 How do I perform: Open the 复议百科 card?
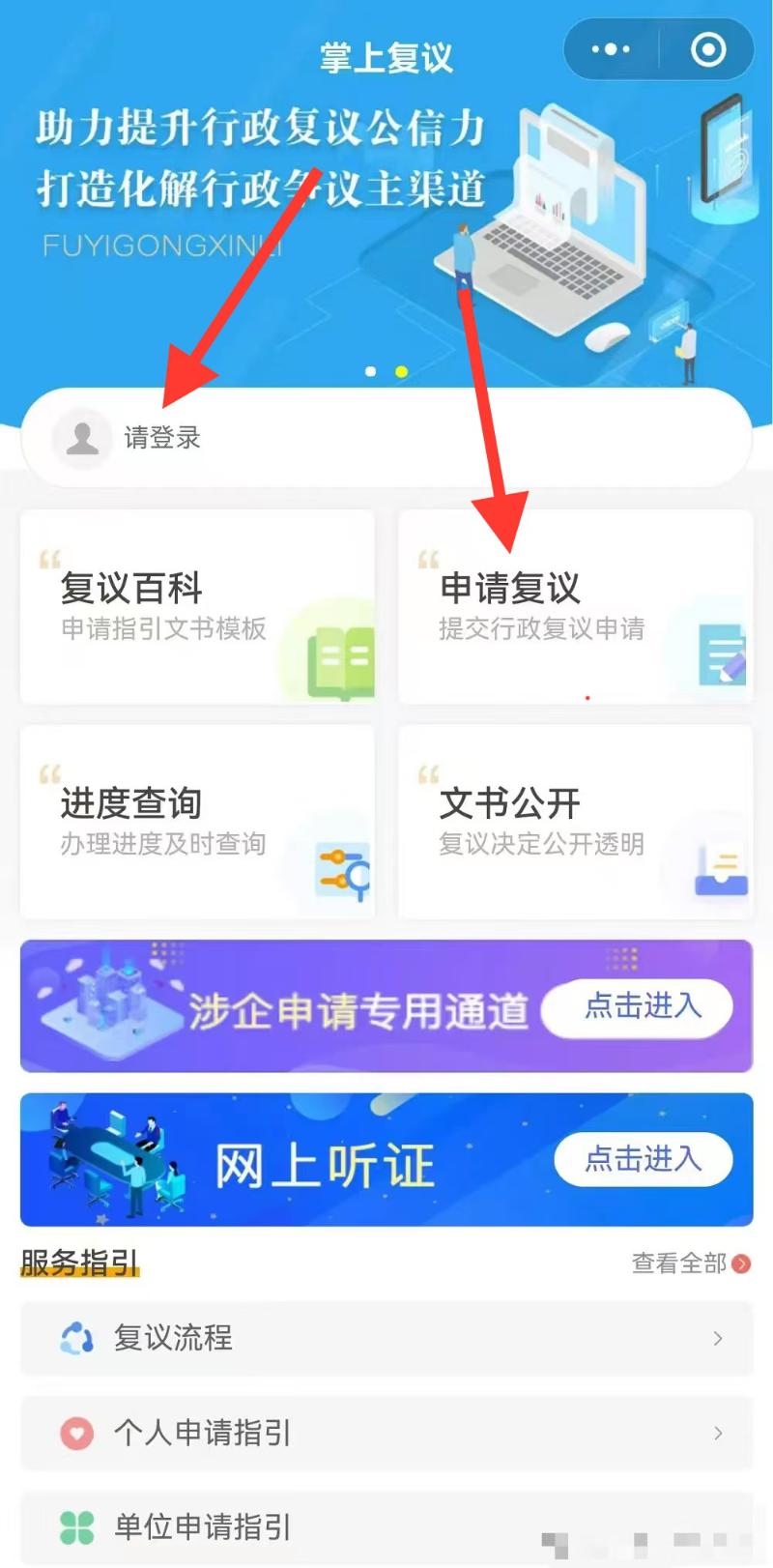(x=197, y=606)
